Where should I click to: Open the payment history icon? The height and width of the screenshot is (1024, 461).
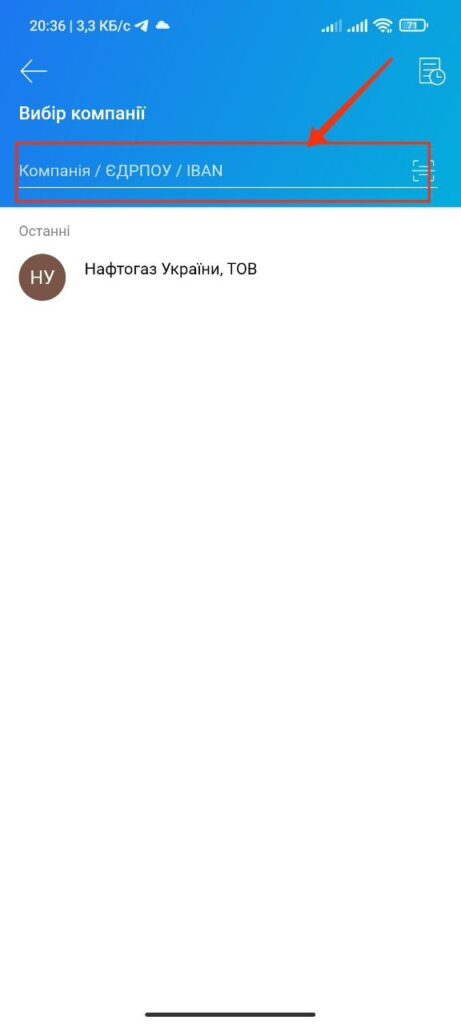coord(432,71)
